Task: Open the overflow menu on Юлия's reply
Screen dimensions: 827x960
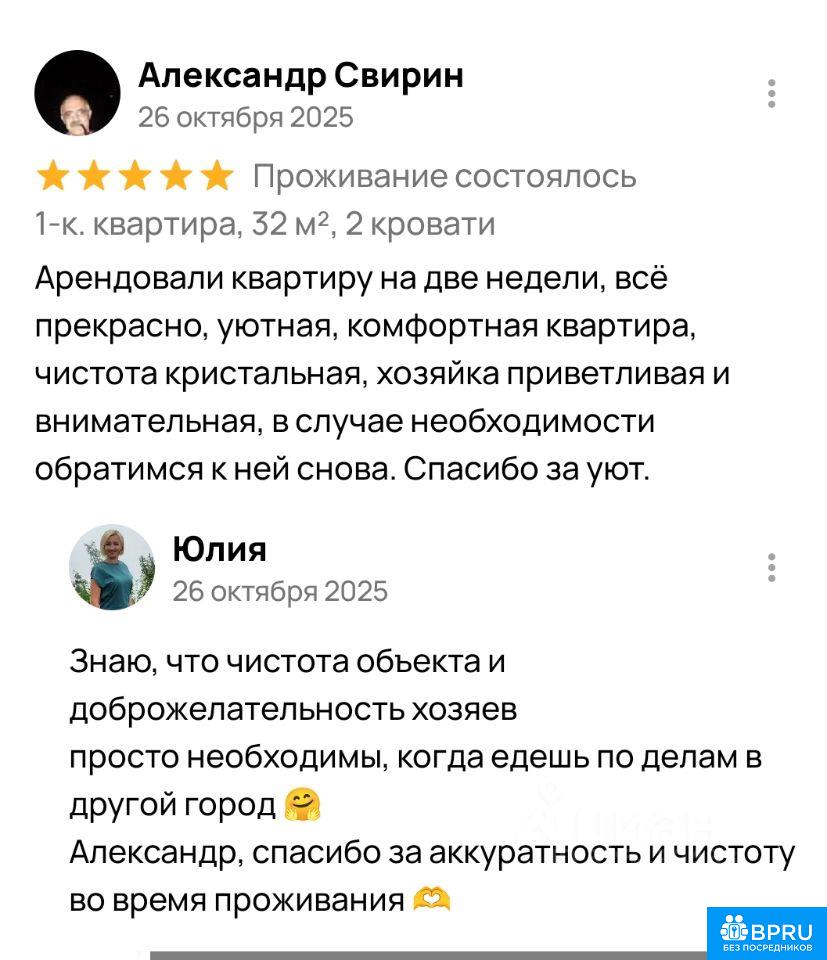Action: 771,567
